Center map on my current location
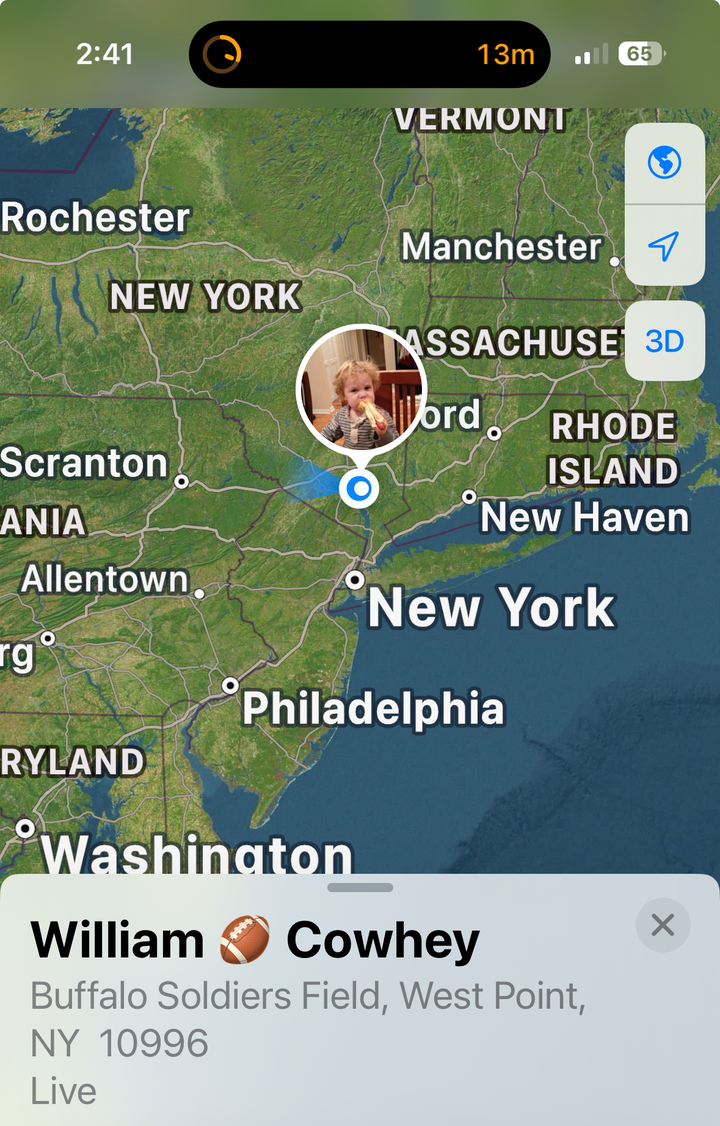The height and width of the screenshot is (1126, 720). 664,245
